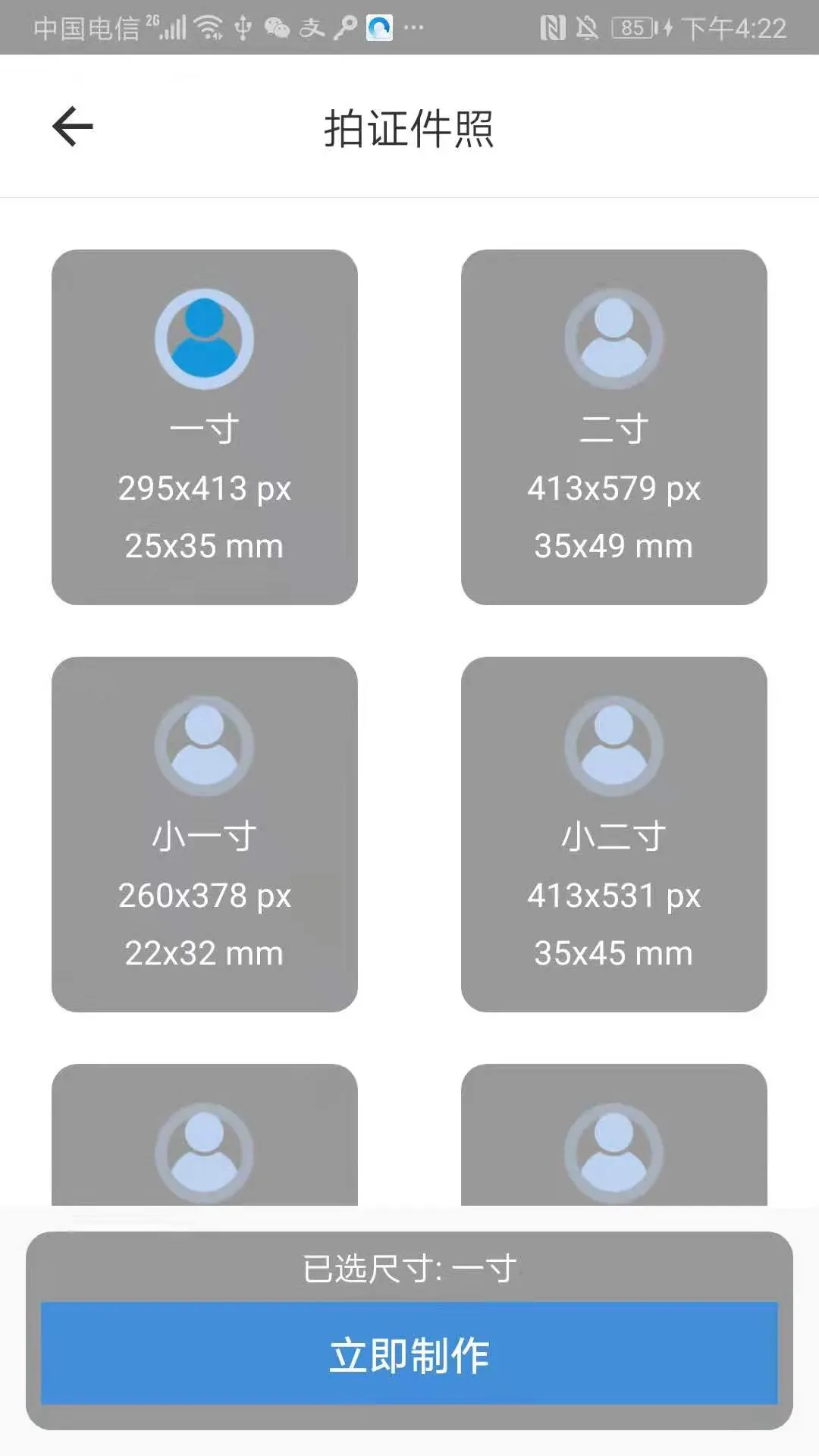
Task: Tap the avatar icon on 小二寸 card
Action: [x=614, y=748]
